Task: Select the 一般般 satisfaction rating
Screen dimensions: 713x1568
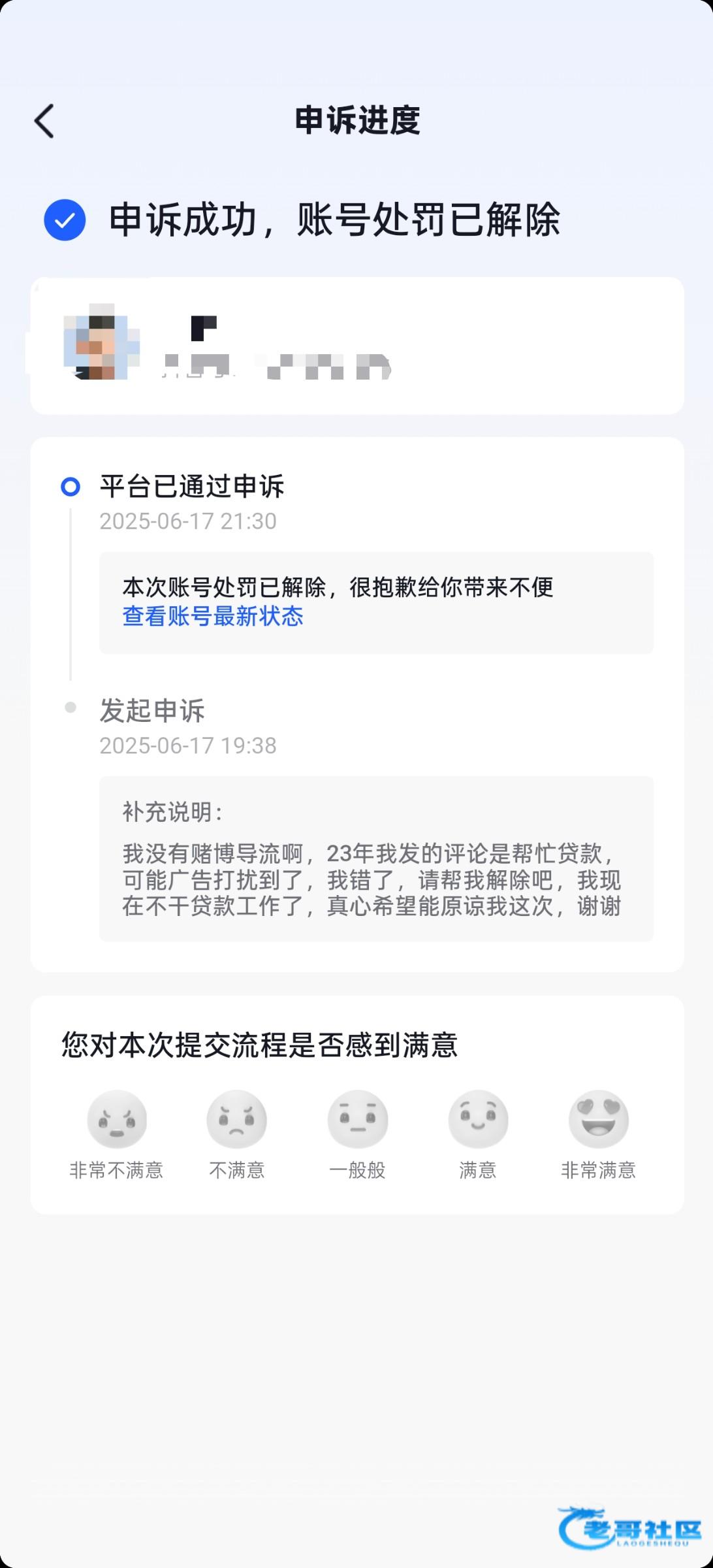Action: (357, 1134)
